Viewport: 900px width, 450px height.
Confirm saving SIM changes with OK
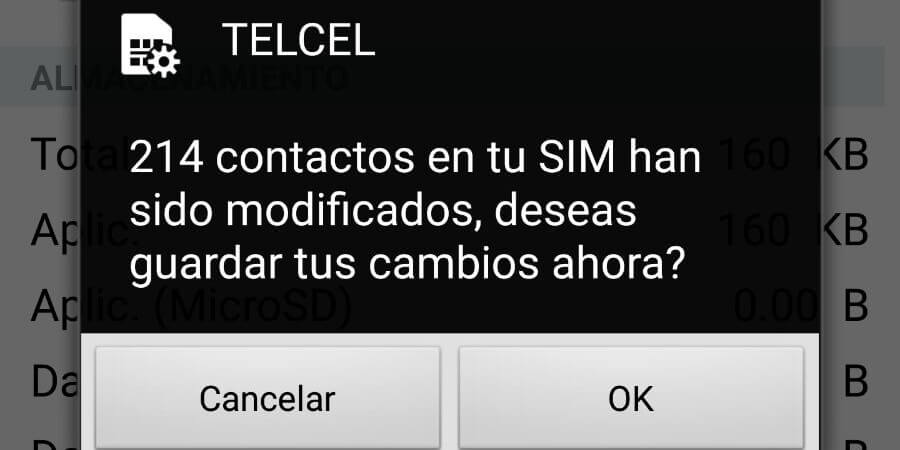[x=631, y=398]
